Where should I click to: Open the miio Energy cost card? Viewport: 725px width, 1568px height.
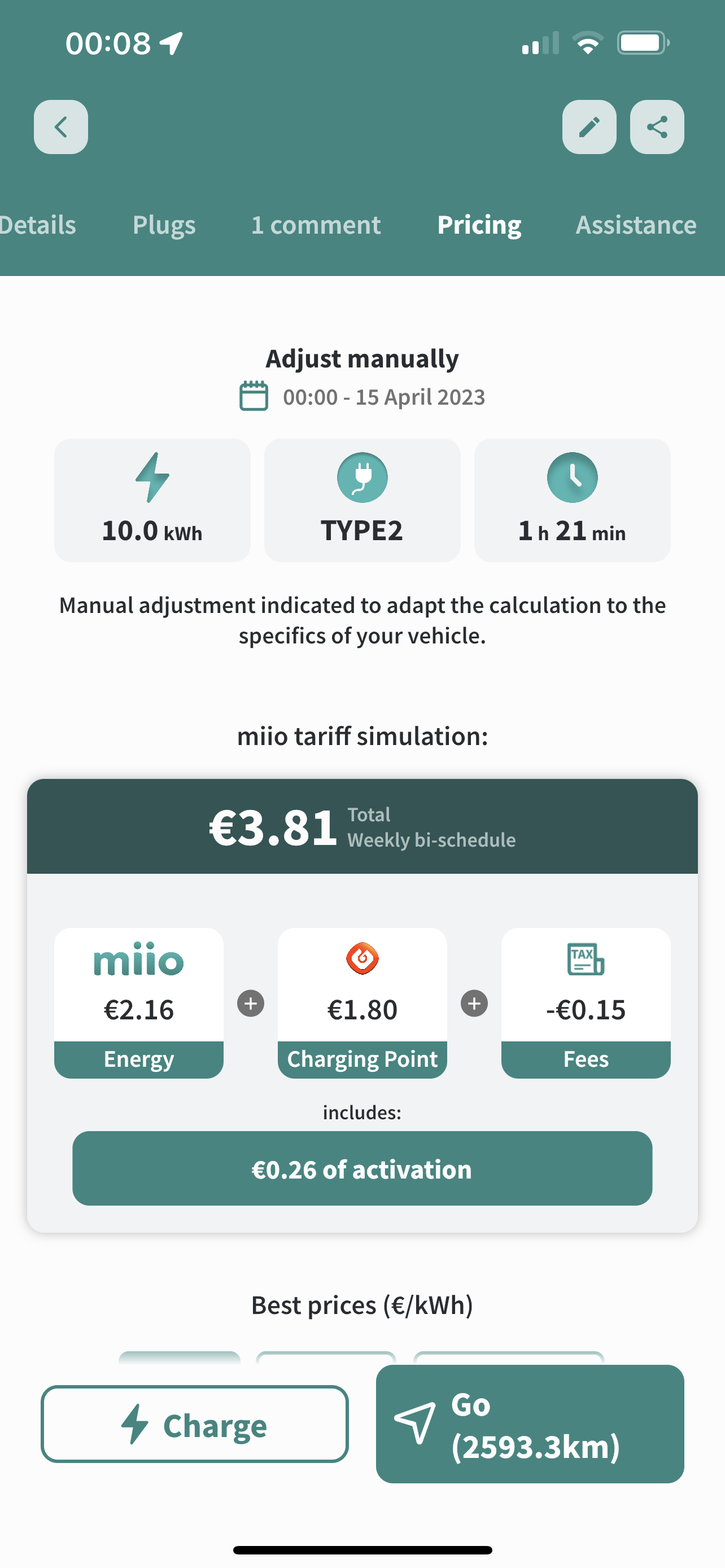click(139, 1003)
